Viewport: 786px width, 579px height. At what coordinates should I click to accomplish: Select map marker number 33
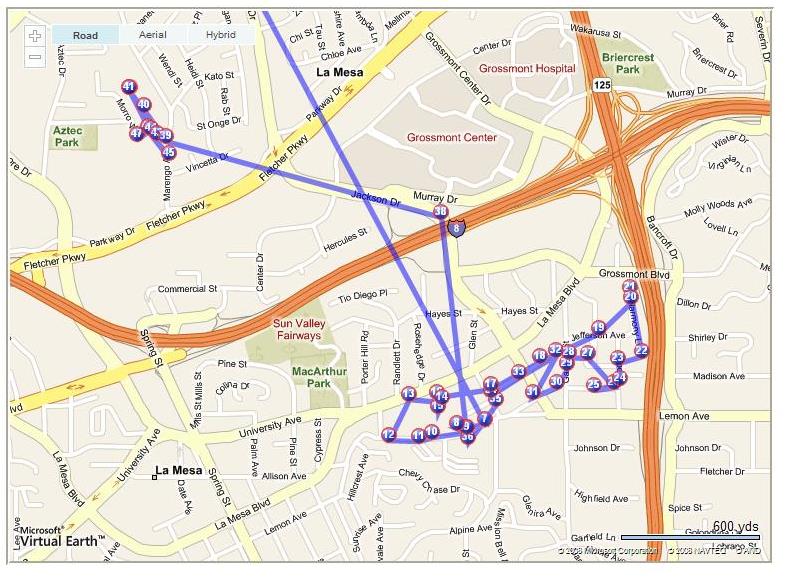coord(518,372)
